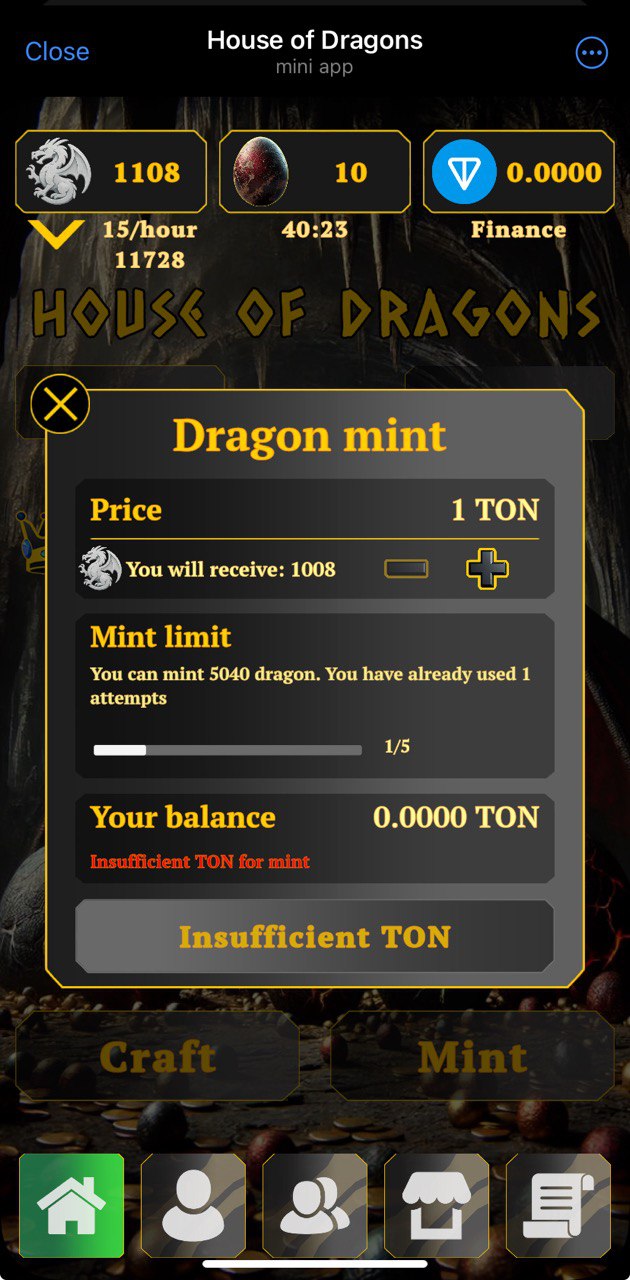Open the Shop tab
The height and width of the screenshot is (1280, 630).
point(436,1205)
